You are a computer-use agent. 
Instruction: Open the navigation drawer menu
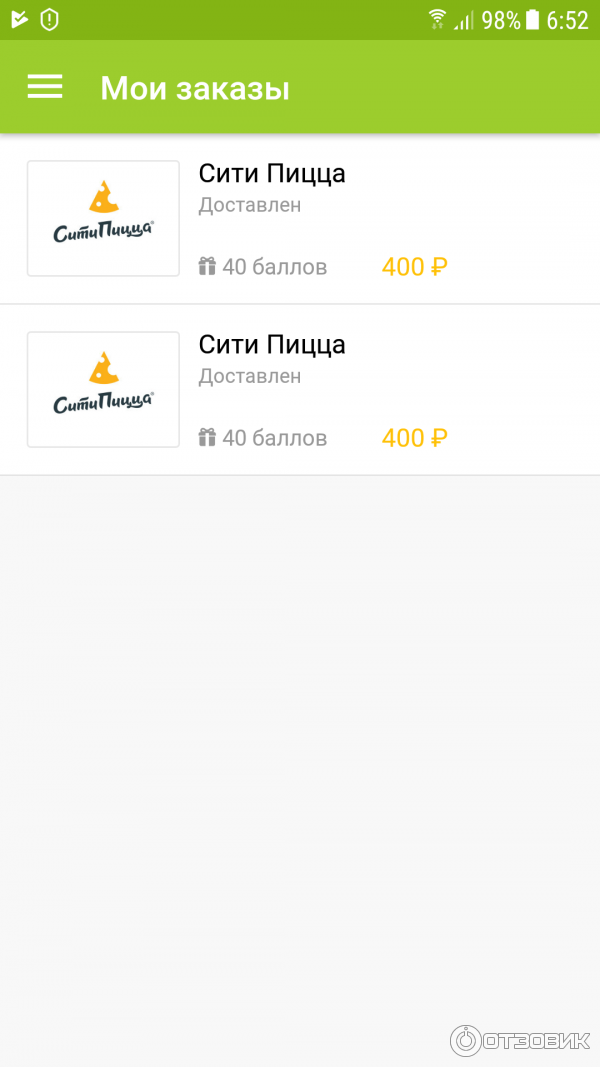click(x=45, y=87)
